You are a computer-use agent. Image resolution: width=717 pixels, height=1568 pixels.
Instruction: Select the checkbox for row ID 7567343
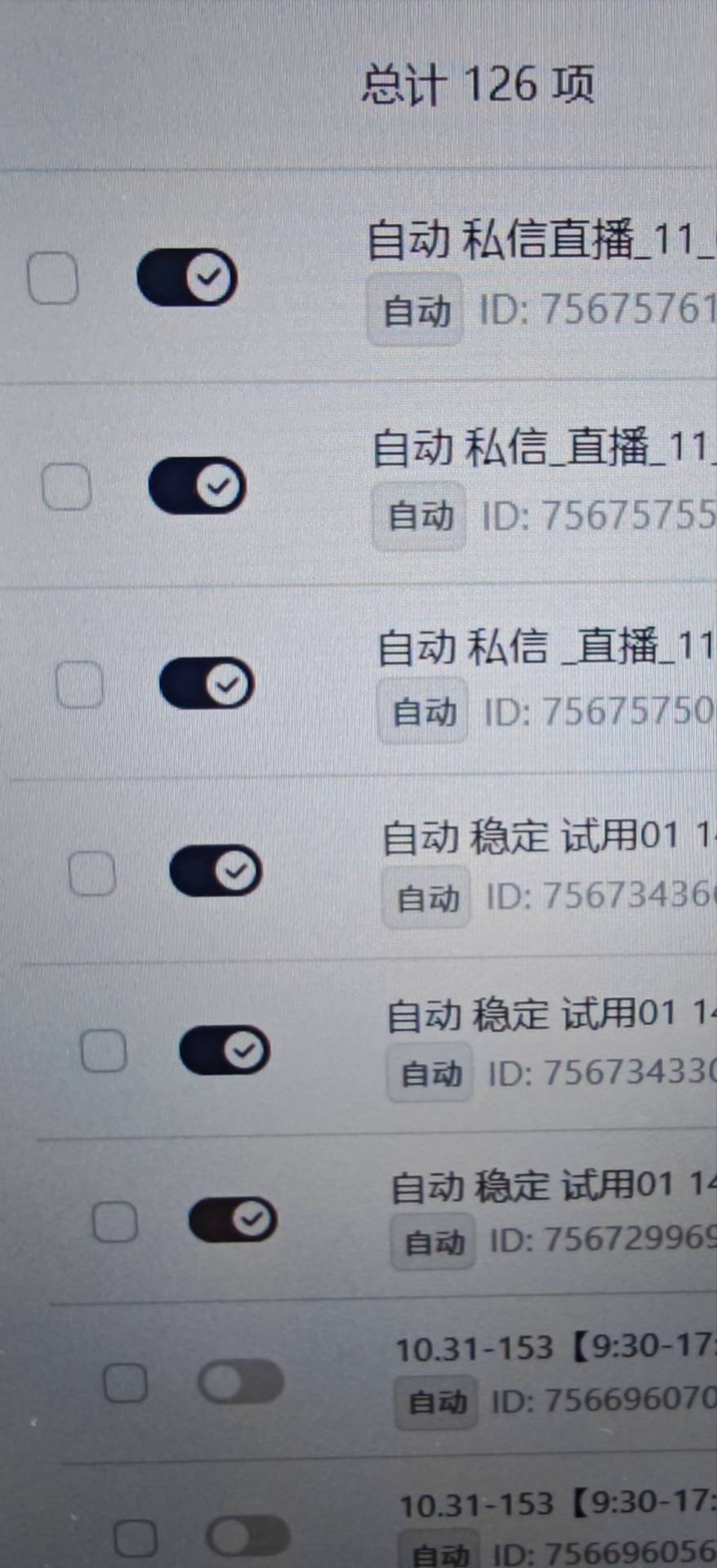pyautogui.click(x=91, y=874)
